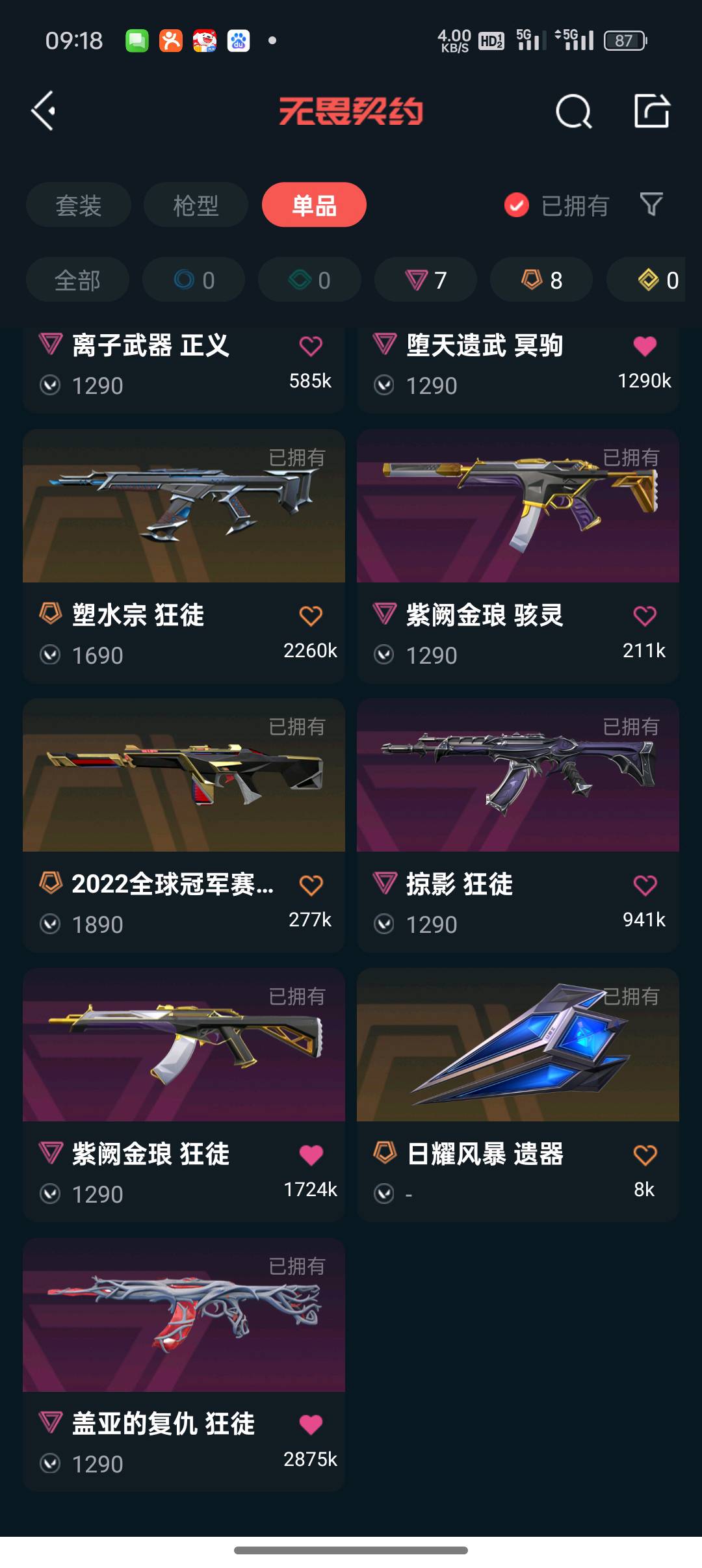This screenshot has width=702, height=1568.
Task: Select the 单品 tab
Action: click(314, 205)
